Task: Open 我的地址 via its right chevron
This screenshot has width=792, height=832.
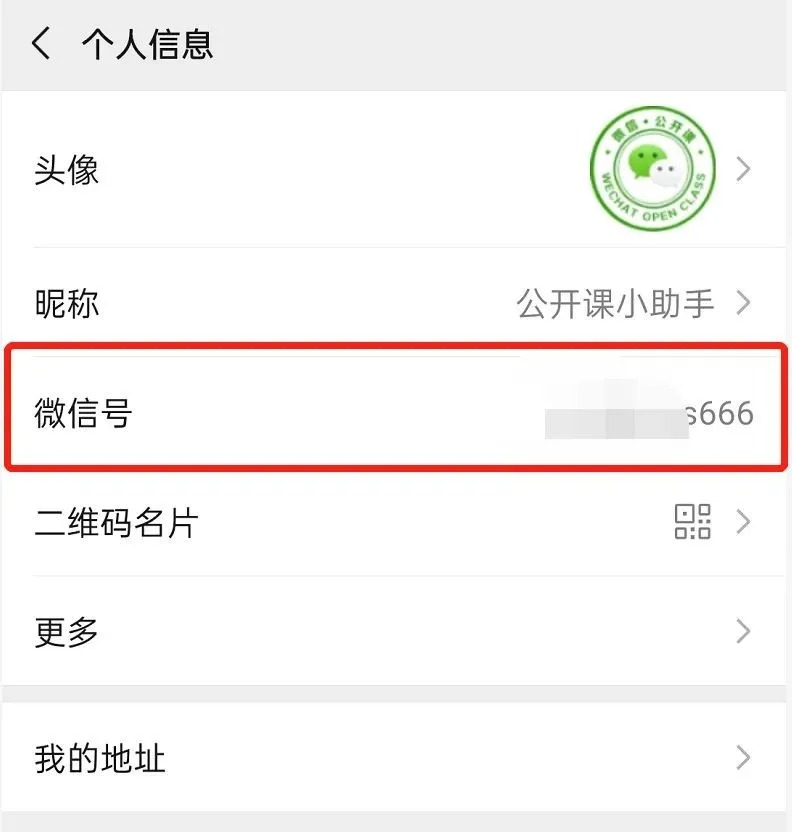Action: pyautogui.click(x=744, y=759)
